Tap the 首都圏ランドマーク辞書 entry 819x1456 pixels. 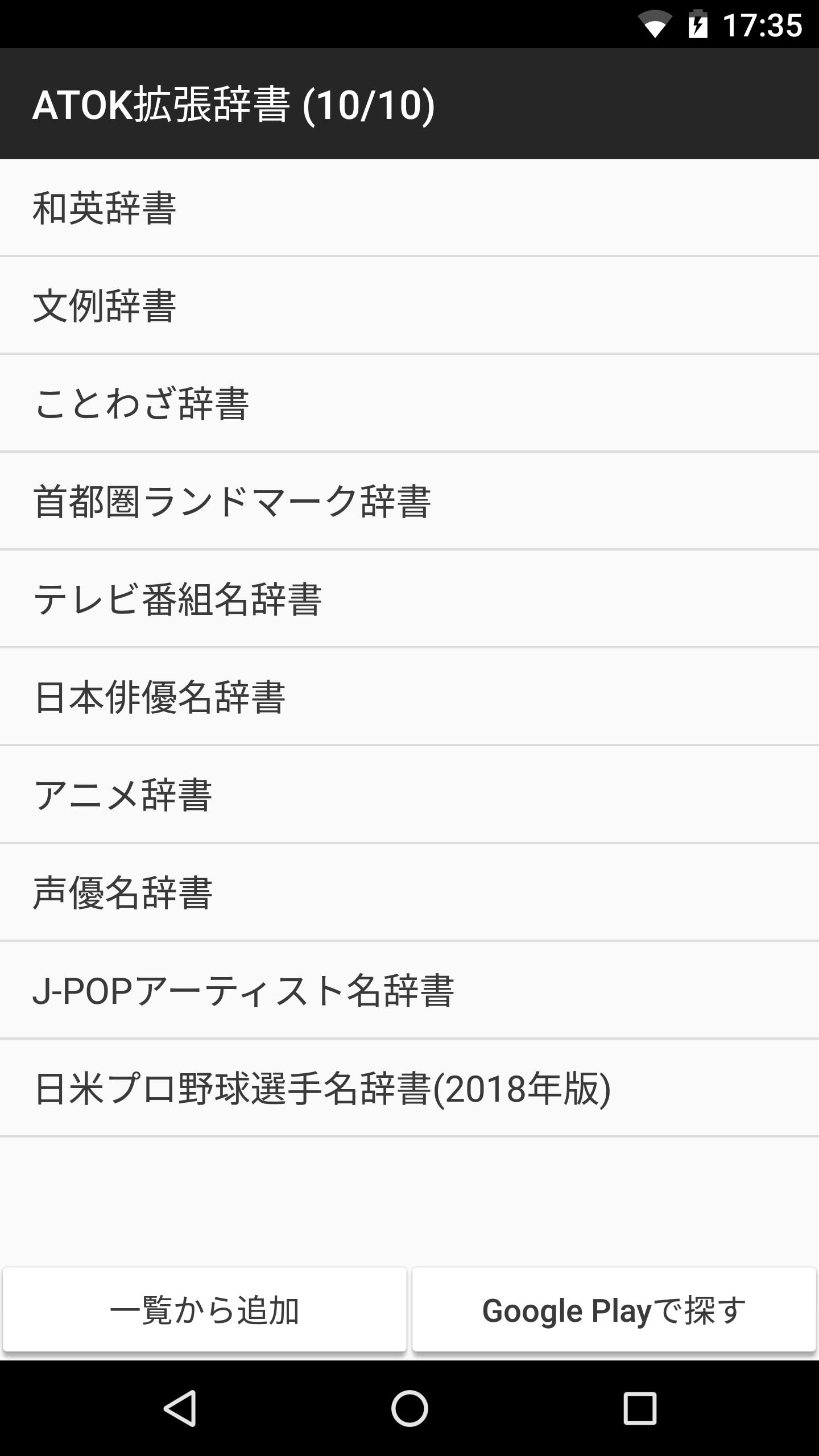(x=409, y=502)
